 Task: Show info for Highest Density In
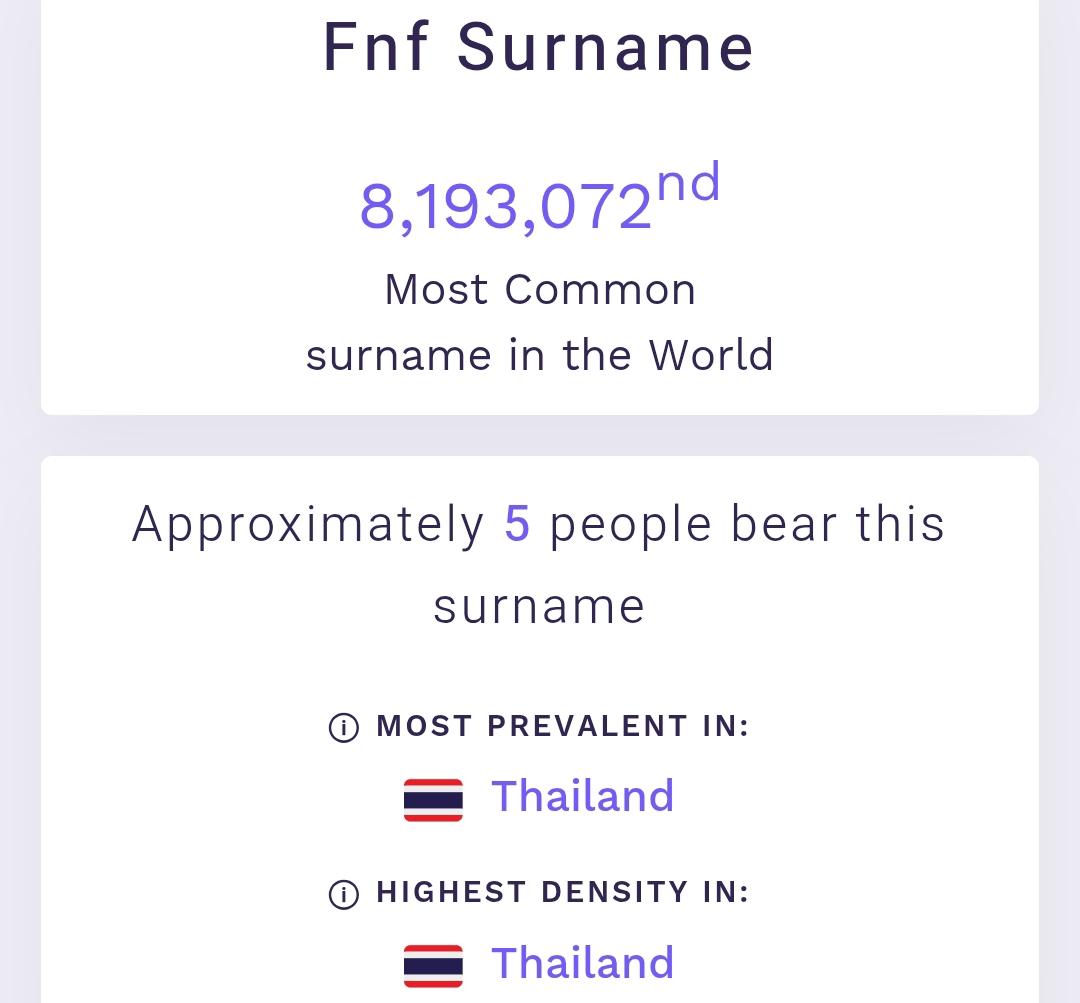(x=343, y=894)
